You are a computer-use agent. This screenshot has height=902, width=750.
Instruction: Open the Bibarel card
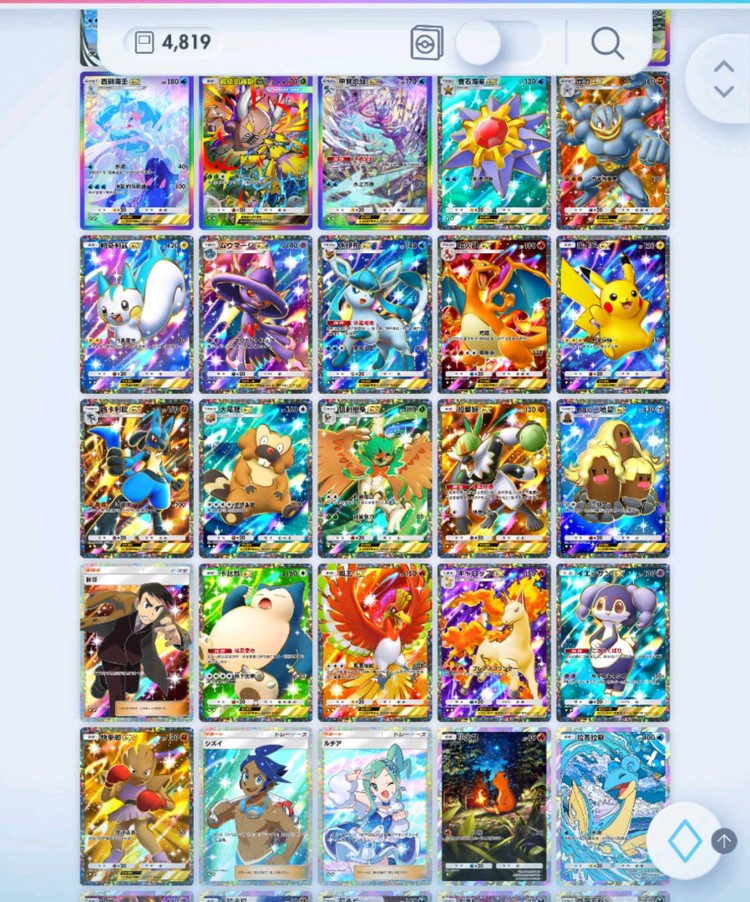(x=255, y=478)
